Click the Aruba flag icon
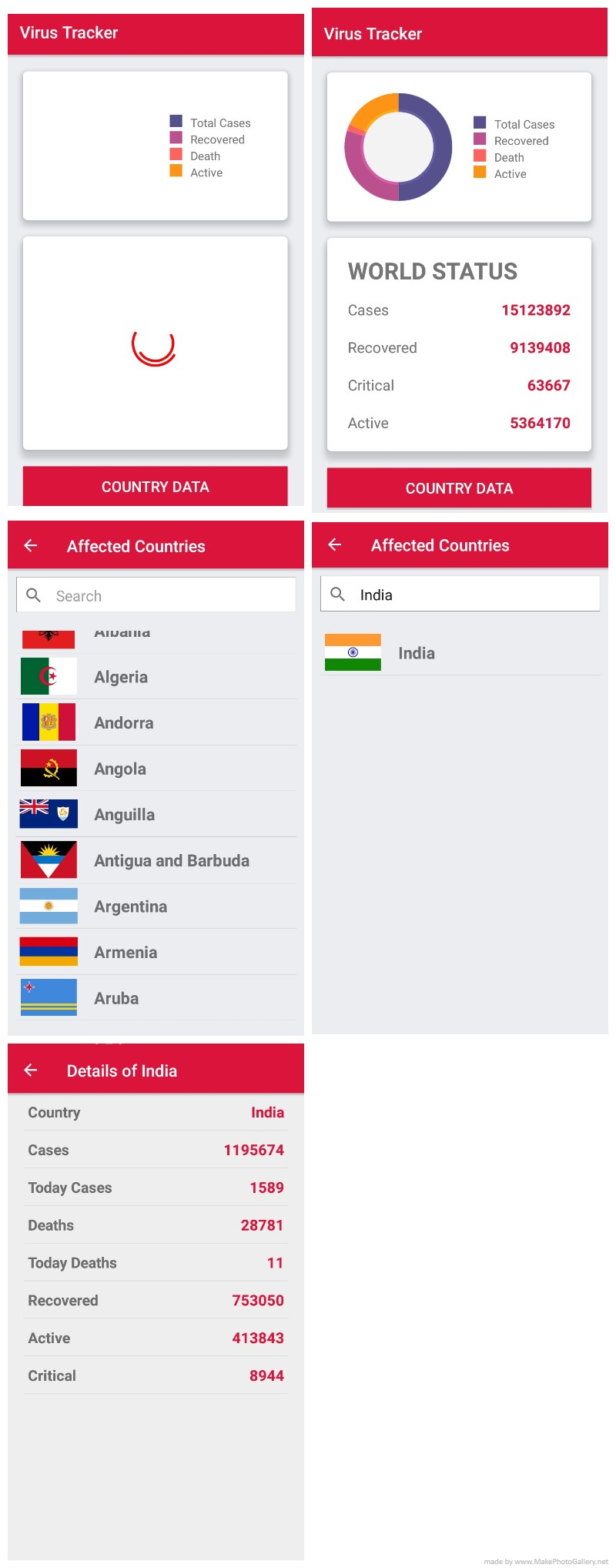This screenshot has height=1568, width=616. tap(48, 997)
